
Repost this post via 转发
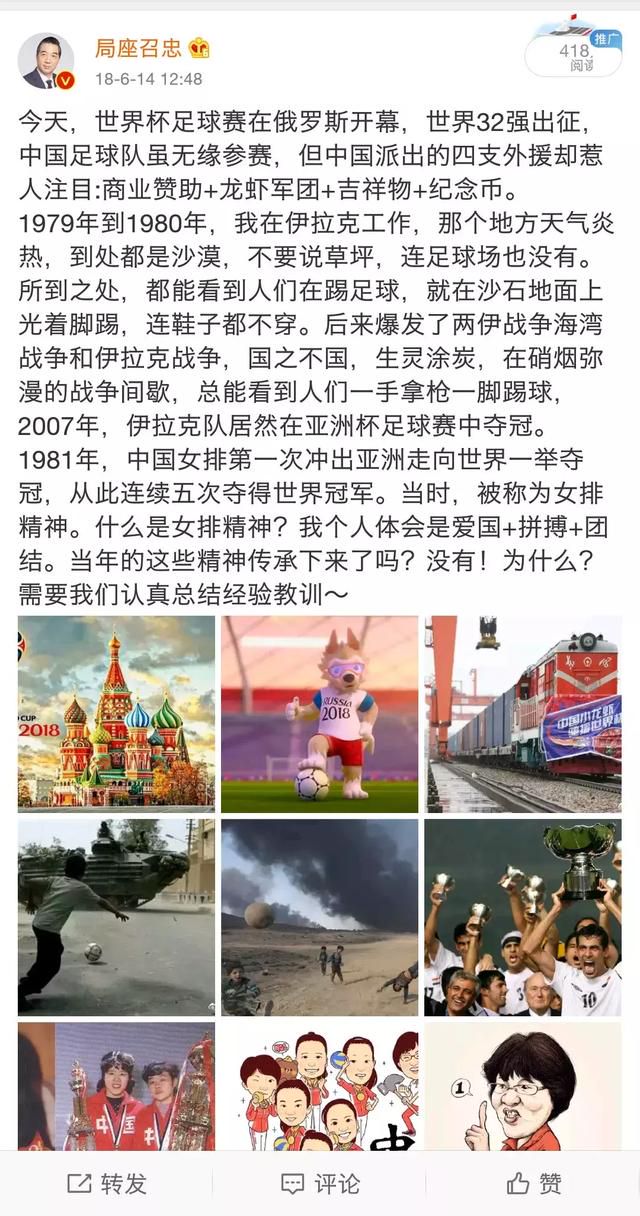click(107, 1184)
